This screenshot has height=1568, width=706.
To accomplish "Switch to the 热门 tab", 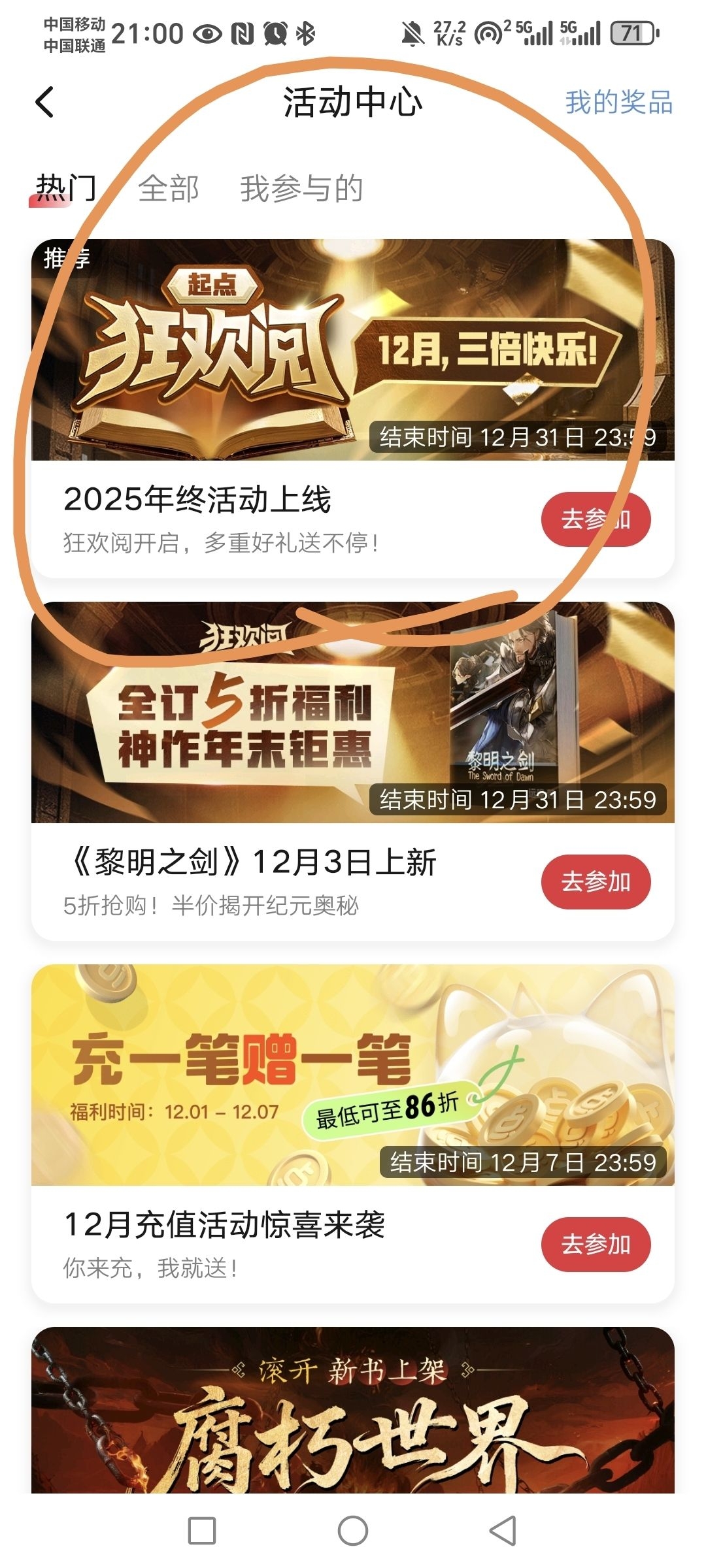I will coord(65,189).
